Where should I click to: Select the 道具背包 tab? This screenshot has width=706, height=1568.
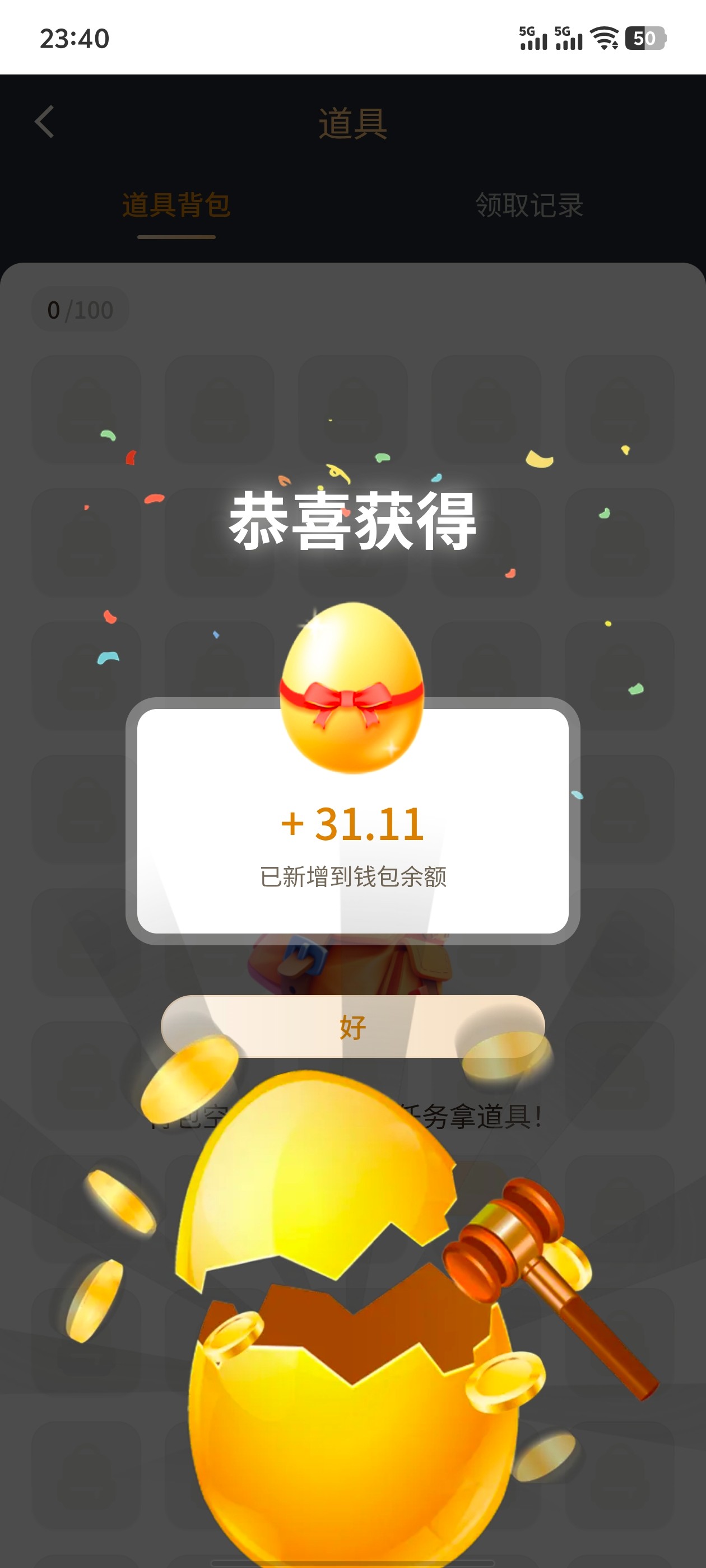pos(176,205)
